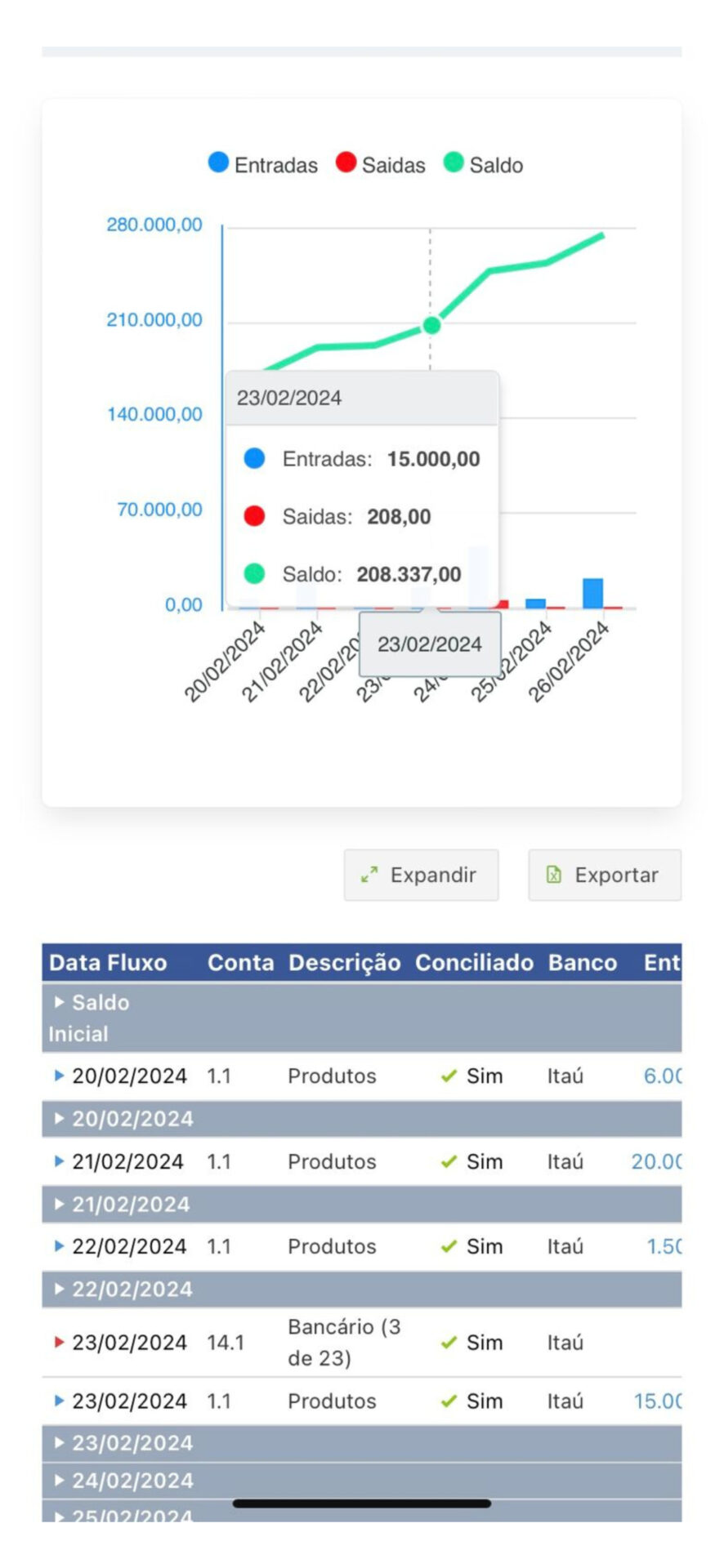724x1568 pixels.
Task: Click the red arrow on the Bancário 23/02 row
Action: point(59,1343)
